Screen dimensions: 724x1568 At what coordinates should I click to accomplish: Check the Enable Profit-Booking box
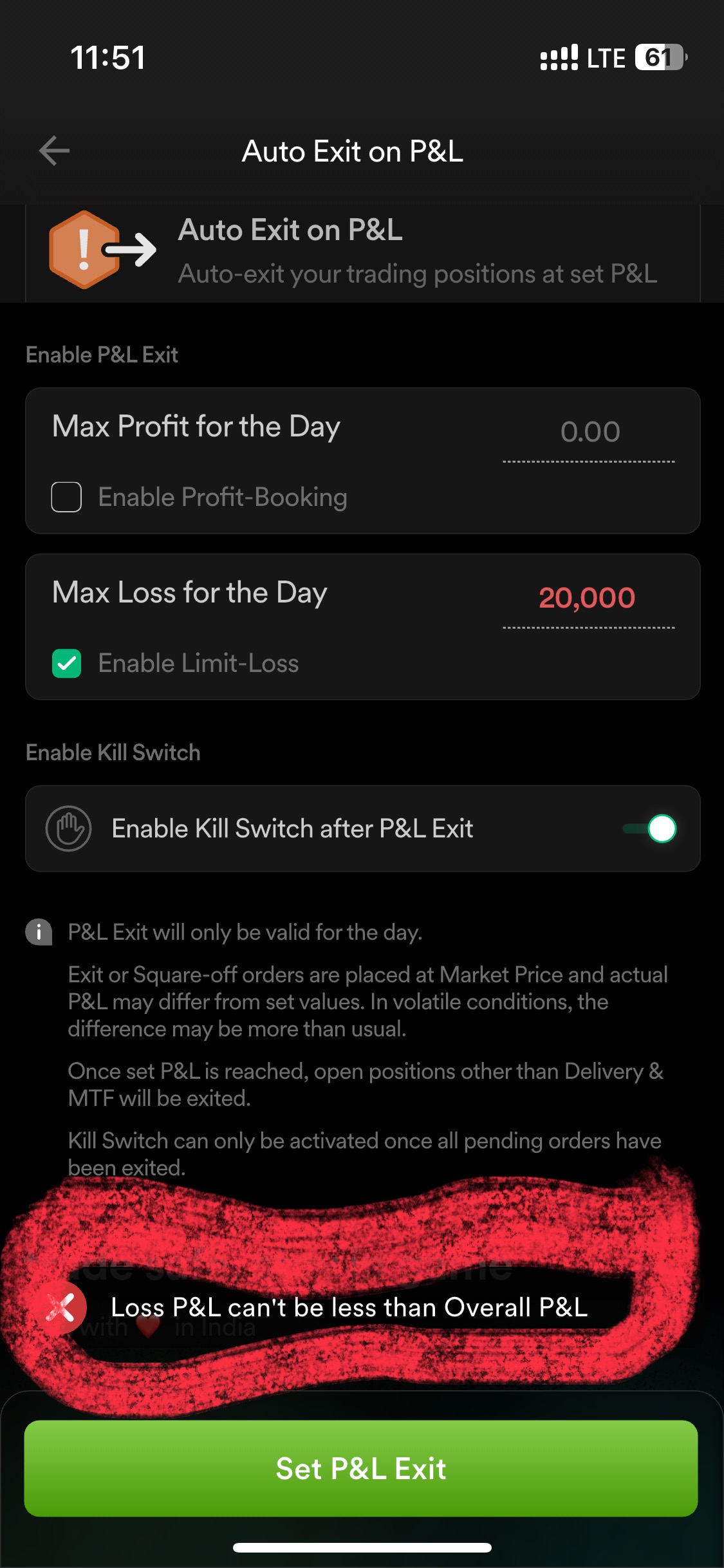tap(66, 497)
